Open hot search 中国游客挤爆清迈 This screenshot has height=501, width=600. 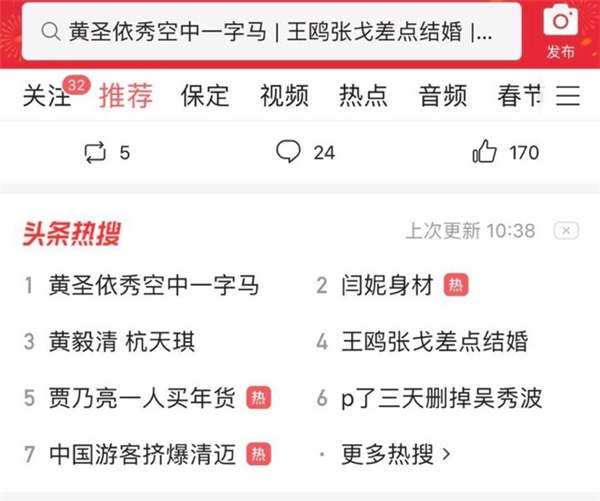coord(142,455)
